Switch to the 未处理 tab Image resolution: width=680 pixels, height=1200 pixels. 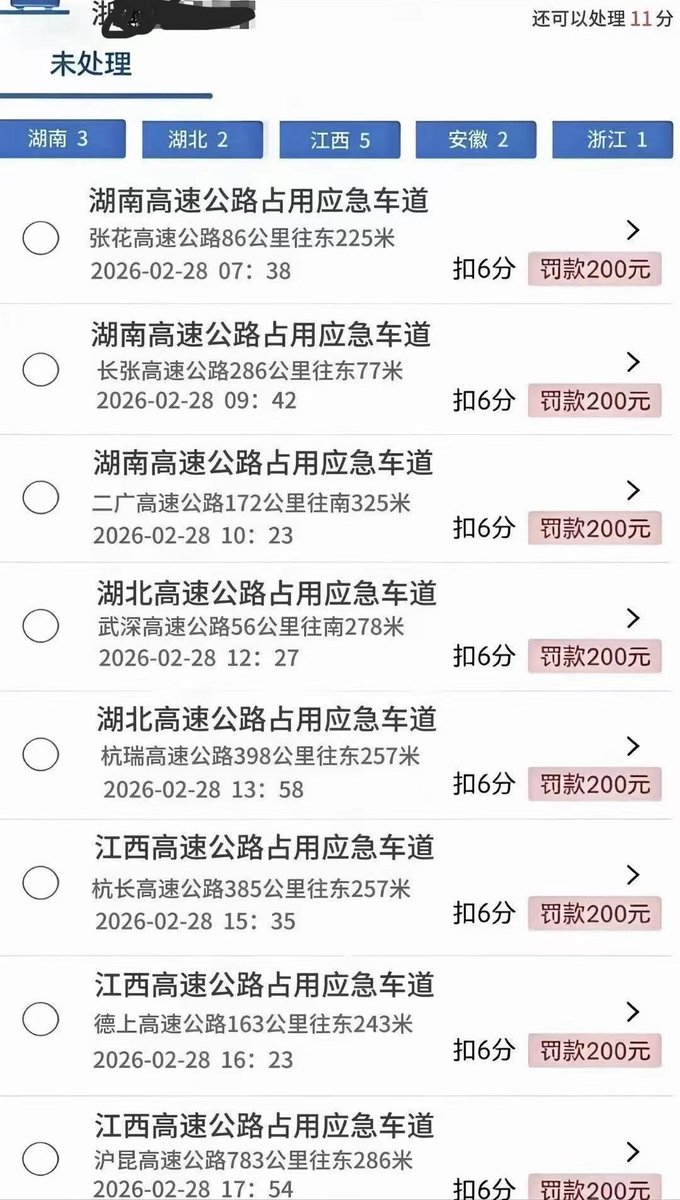91,65
